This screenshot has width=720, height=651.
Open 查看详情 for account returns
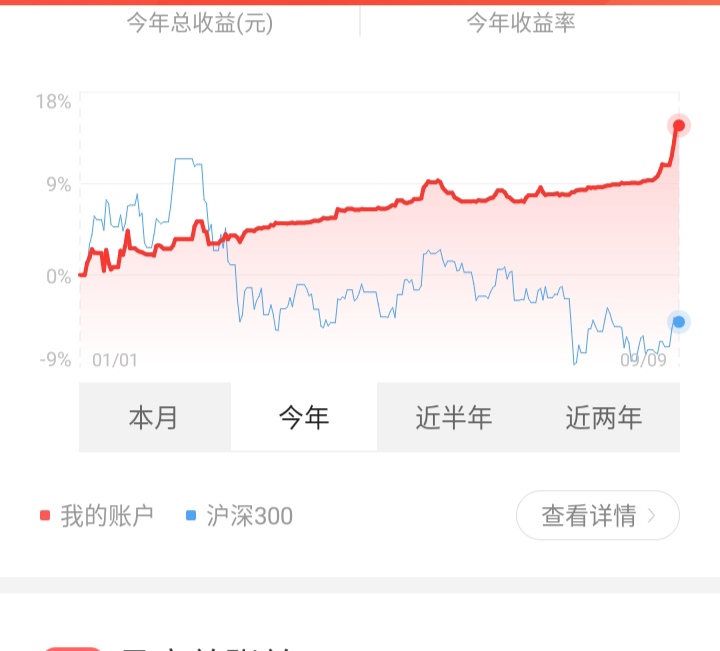tap(597, 516)
